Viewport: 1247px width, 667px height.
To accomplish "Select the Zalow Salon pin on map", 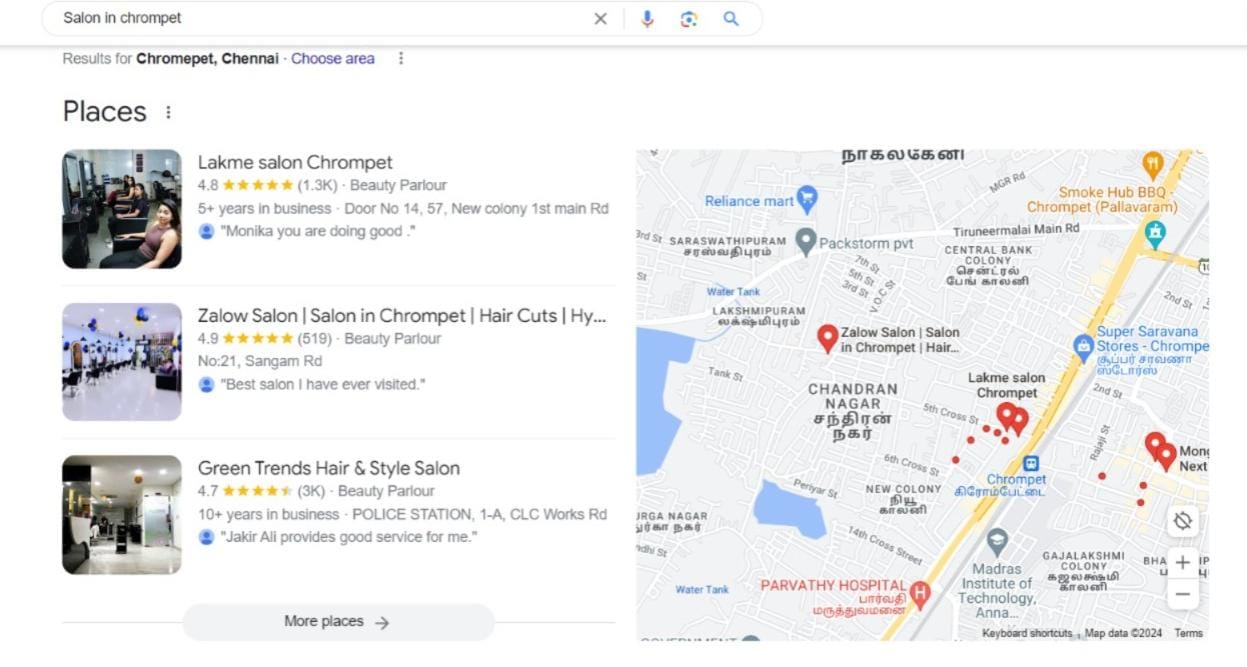I will tap(827, 337).
